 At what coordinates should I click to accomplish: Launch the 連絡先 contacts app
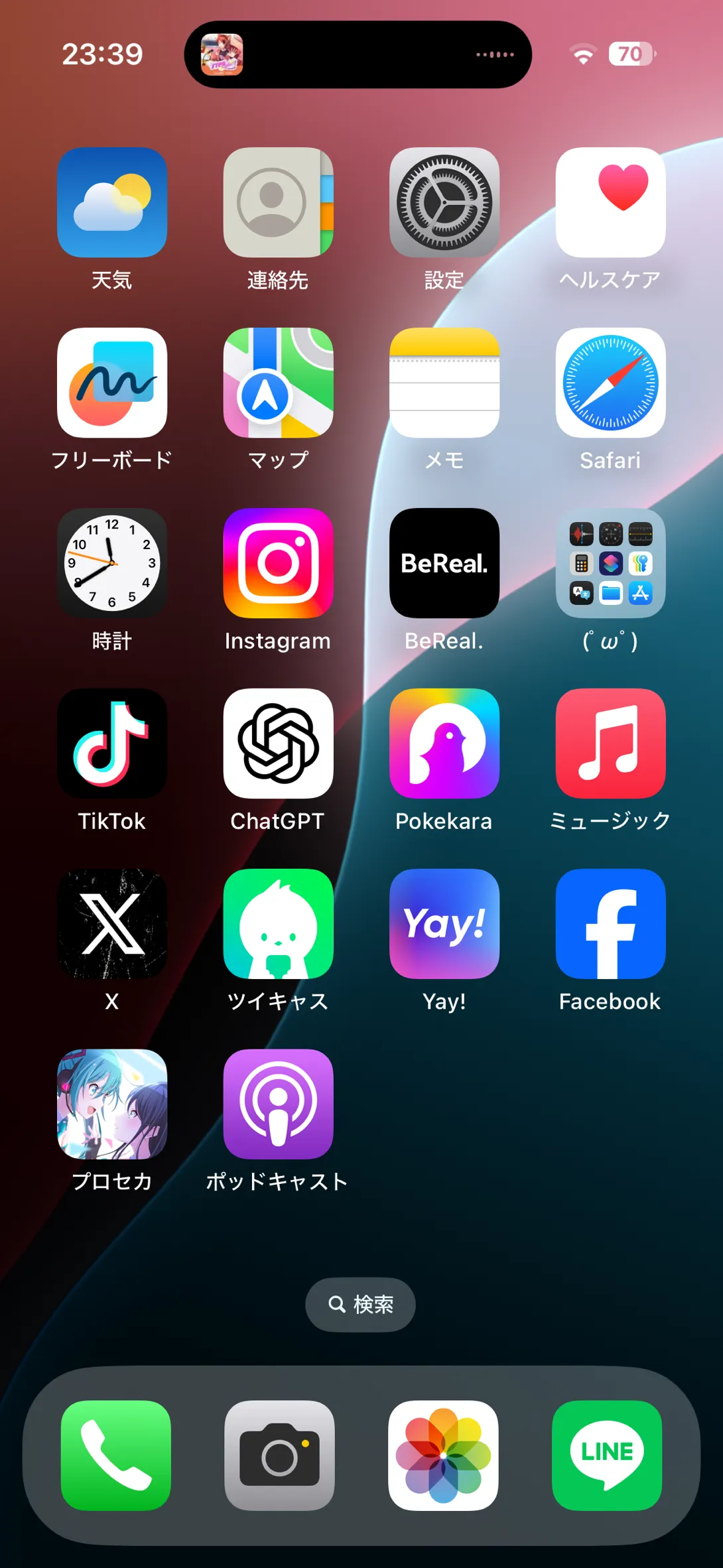[x=278, y=202]
